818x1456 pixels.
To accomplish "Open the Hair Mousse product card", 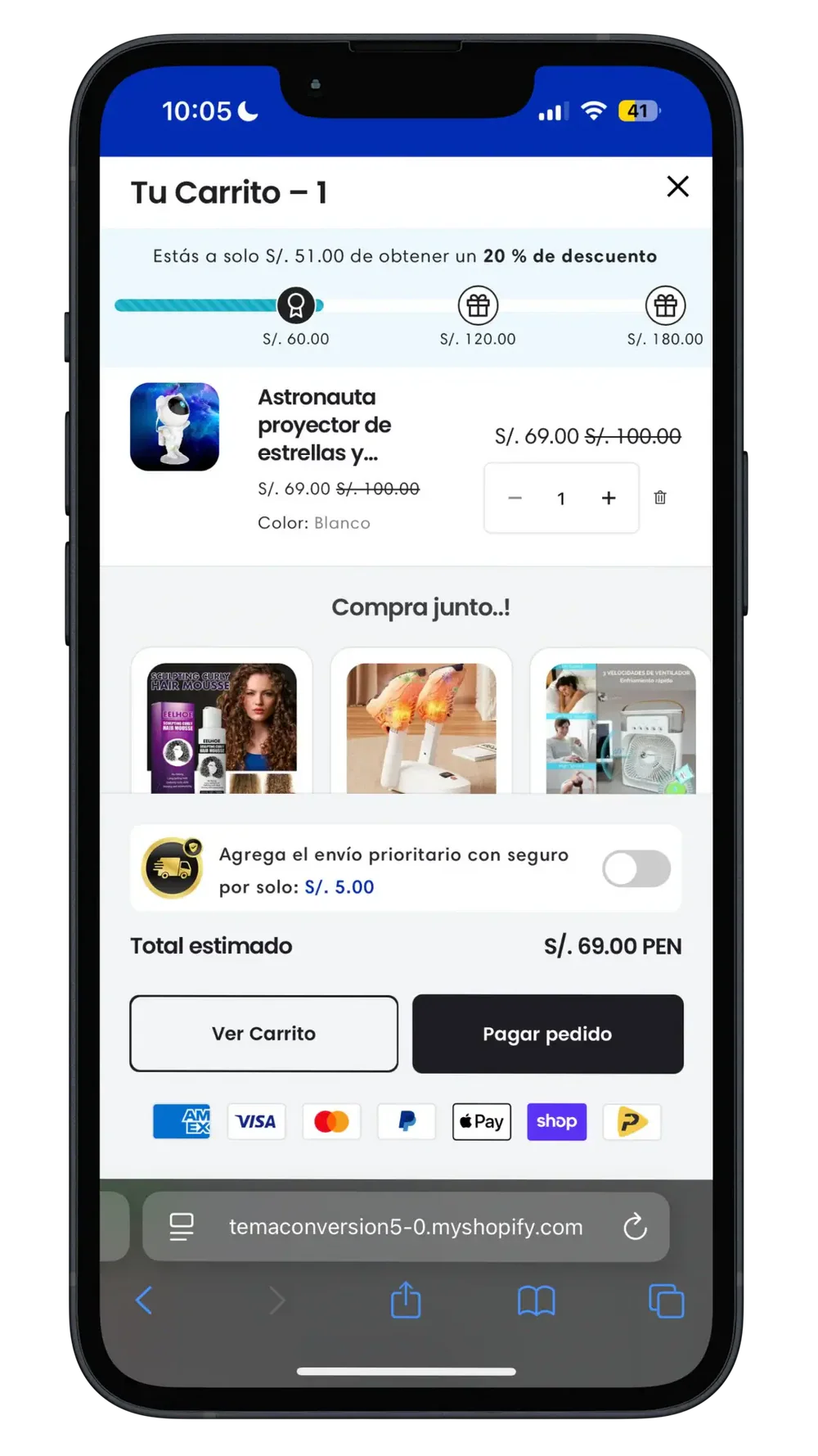I will (x=222, y=727).
